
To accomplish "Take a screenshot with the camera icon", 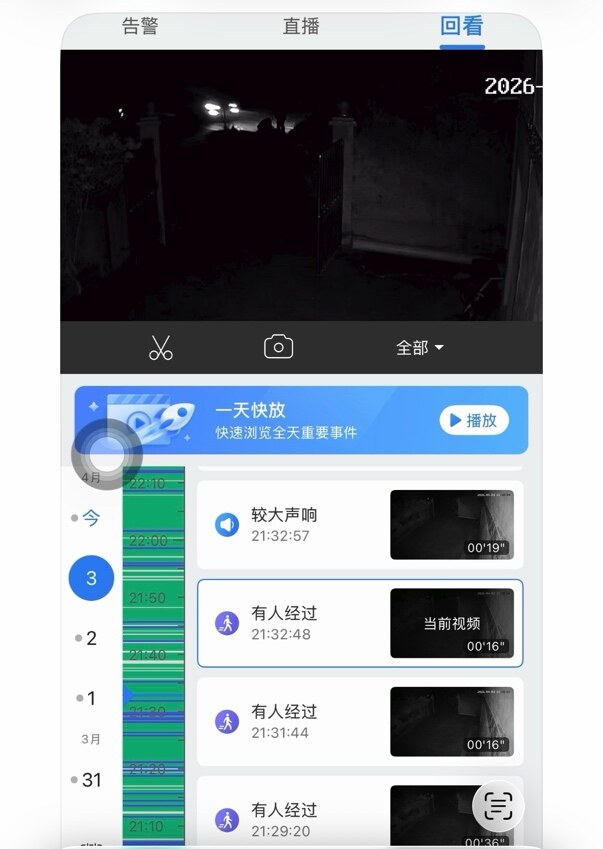I will coord(278,347).
